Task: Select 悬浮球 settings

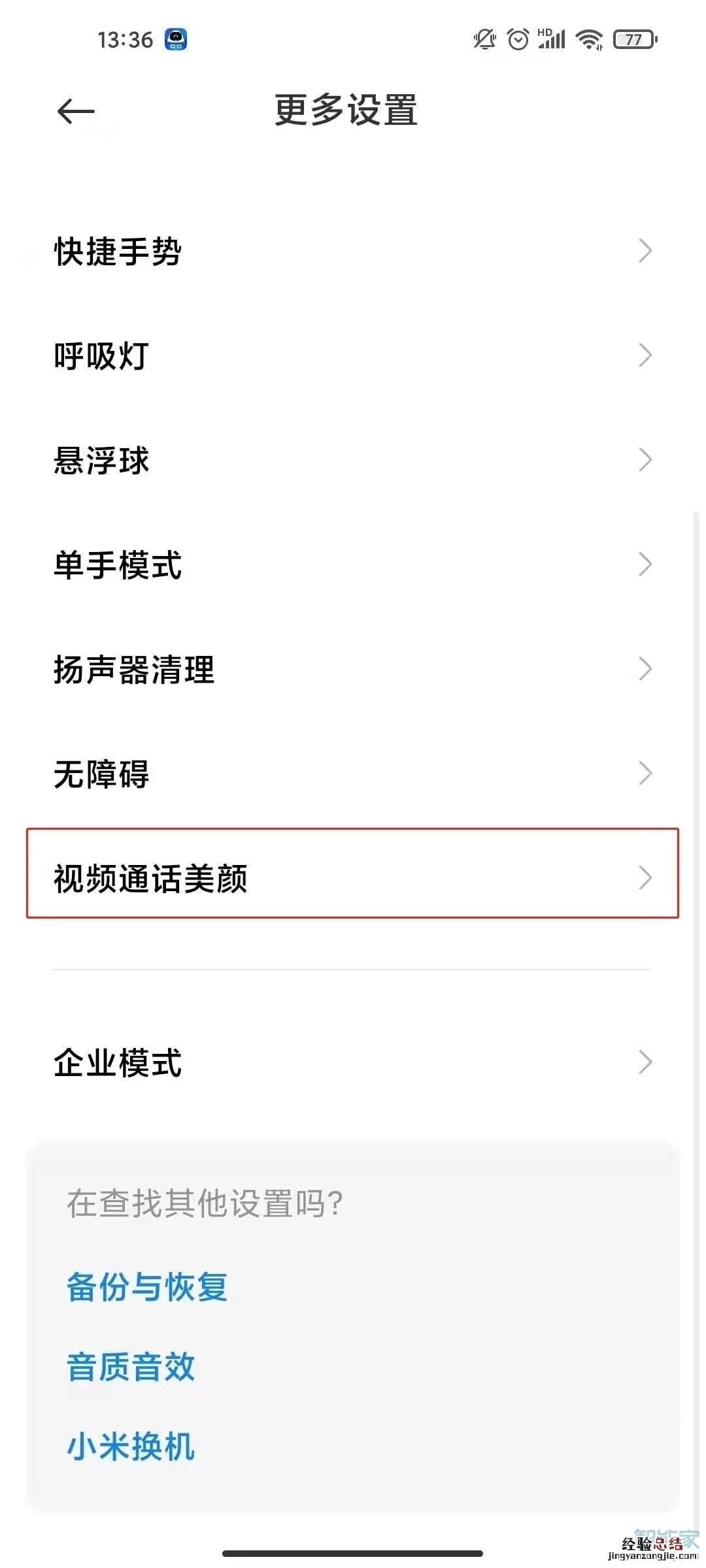Action: tap(353, 460)
